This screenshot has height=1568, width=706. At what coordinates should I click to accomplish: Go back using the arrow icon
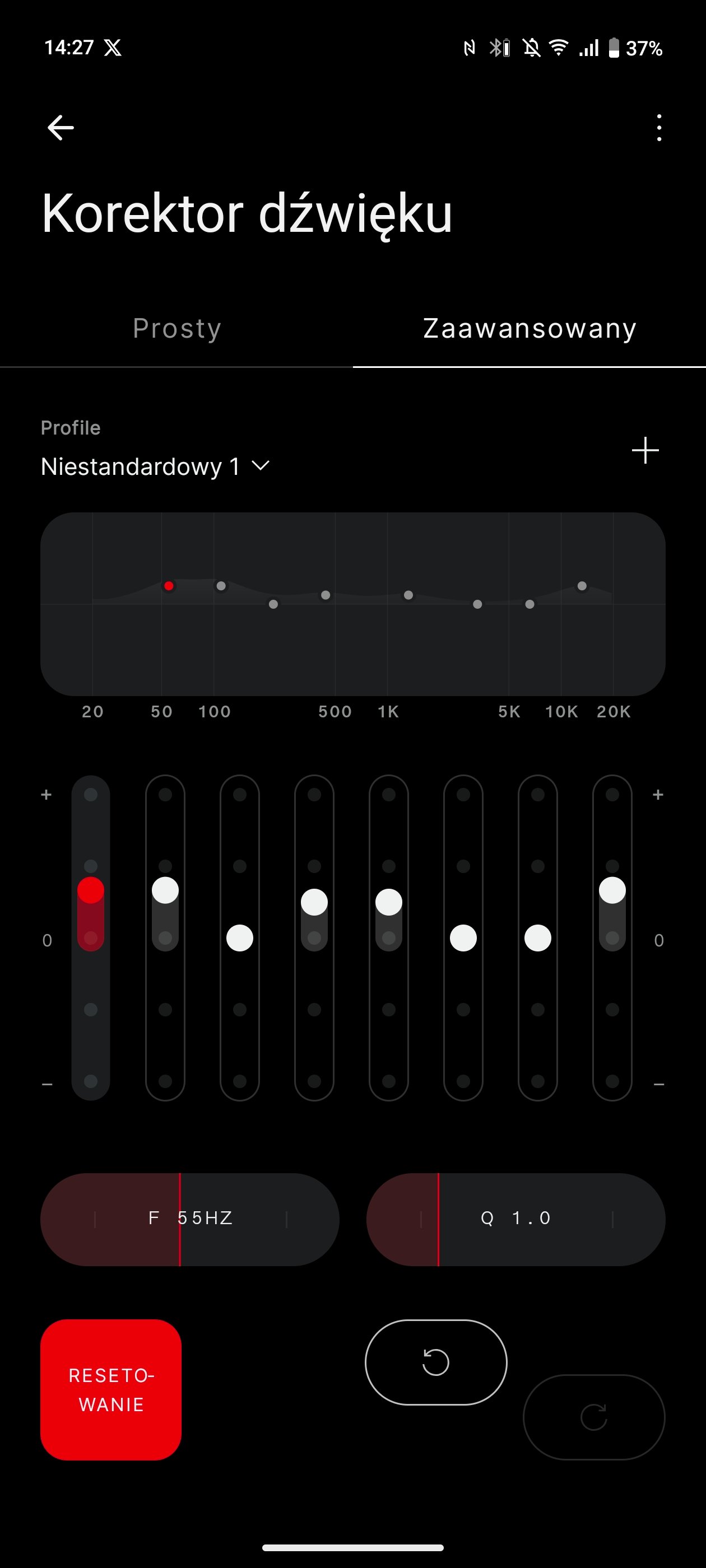pyautogui.click(x=61, y=128)
